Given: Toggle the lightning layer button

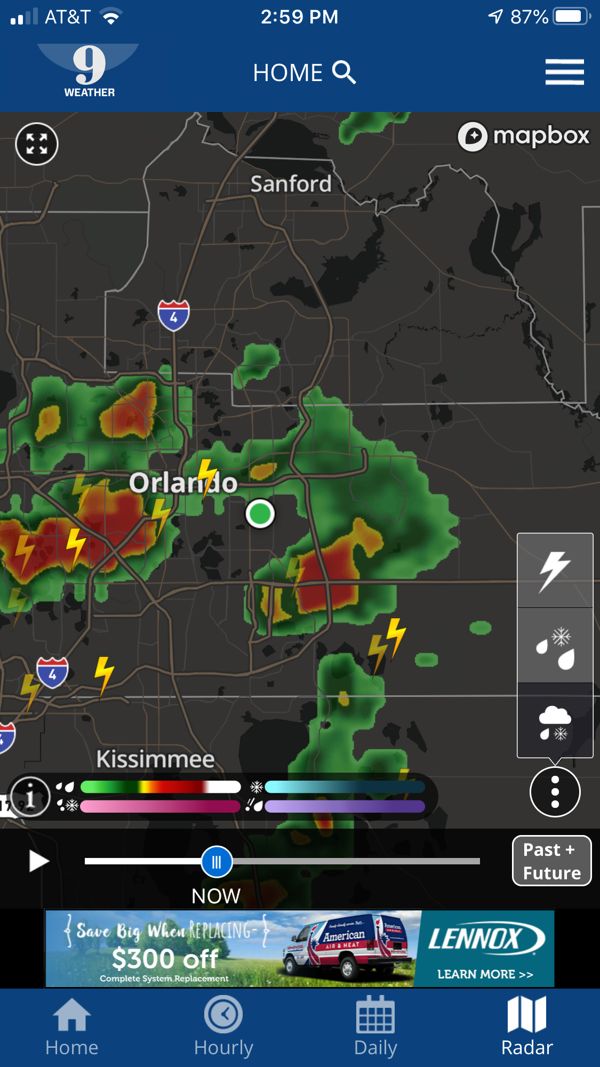Looking at the screenshot, I should (555, 570).
